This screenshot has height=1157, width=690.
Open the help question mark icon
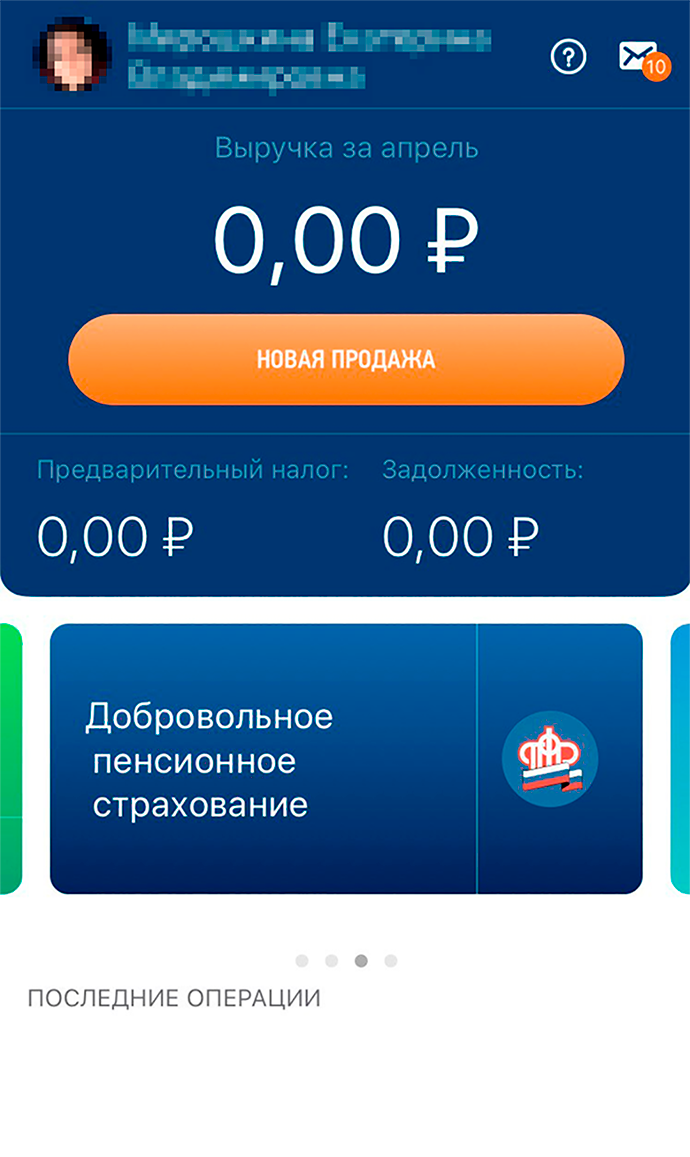tap(568, 58)
